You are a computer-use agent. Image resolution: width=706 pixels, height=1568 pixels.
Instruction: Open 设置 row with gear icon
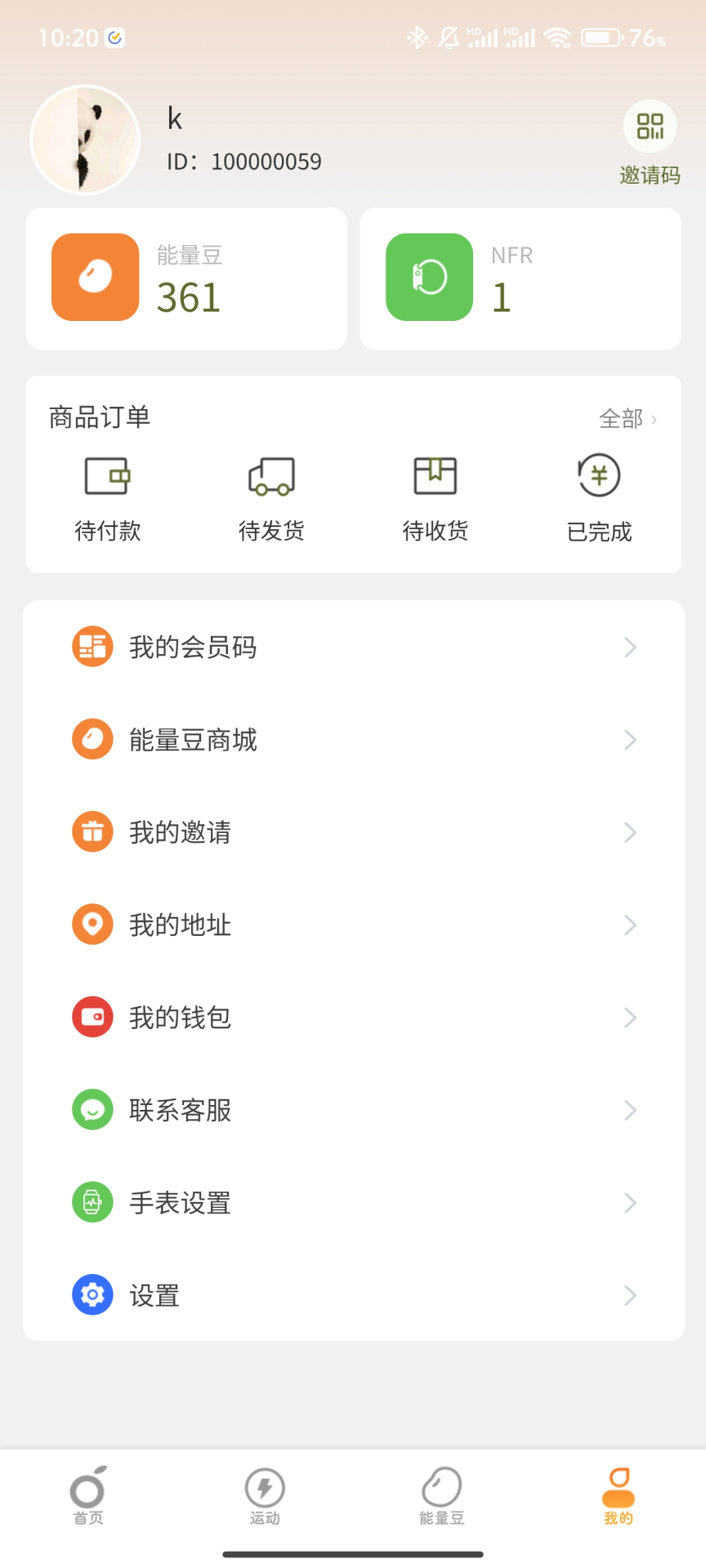(x=353, y=1295)
